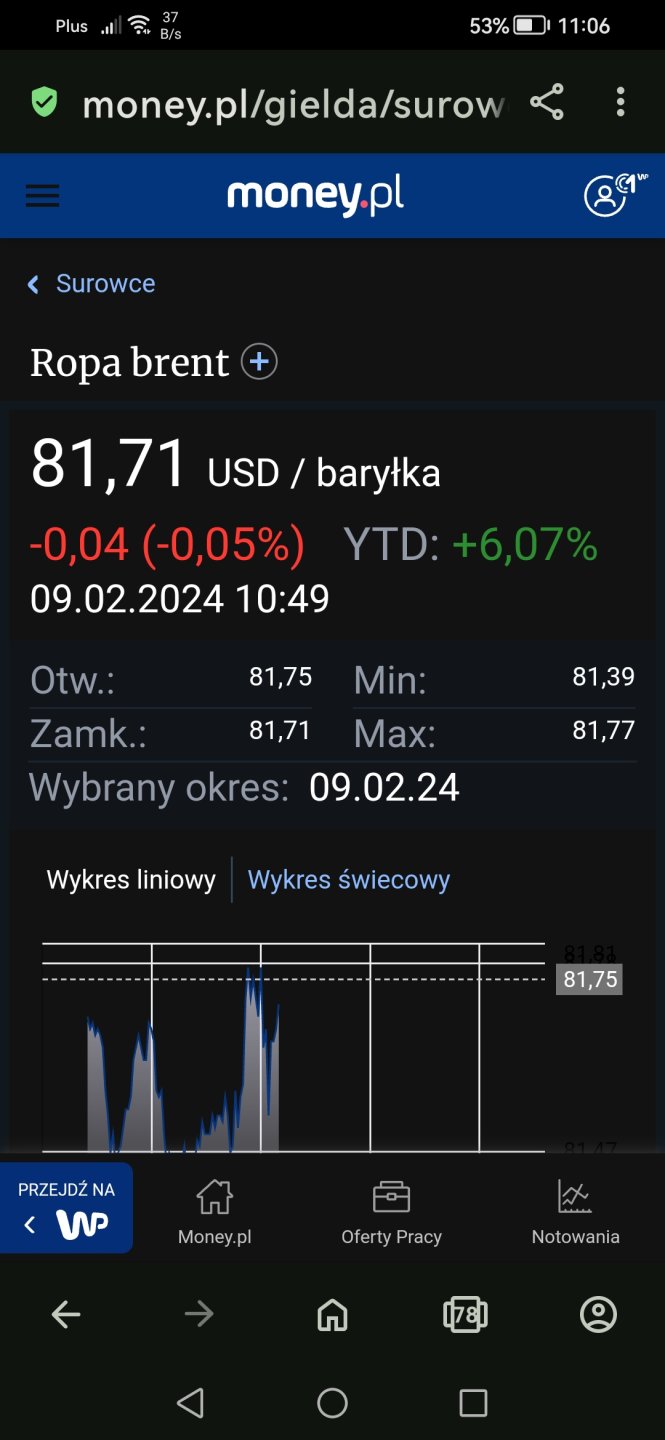
Task: Add Ropa brent with plus icon
Action: tap(260, 362)
